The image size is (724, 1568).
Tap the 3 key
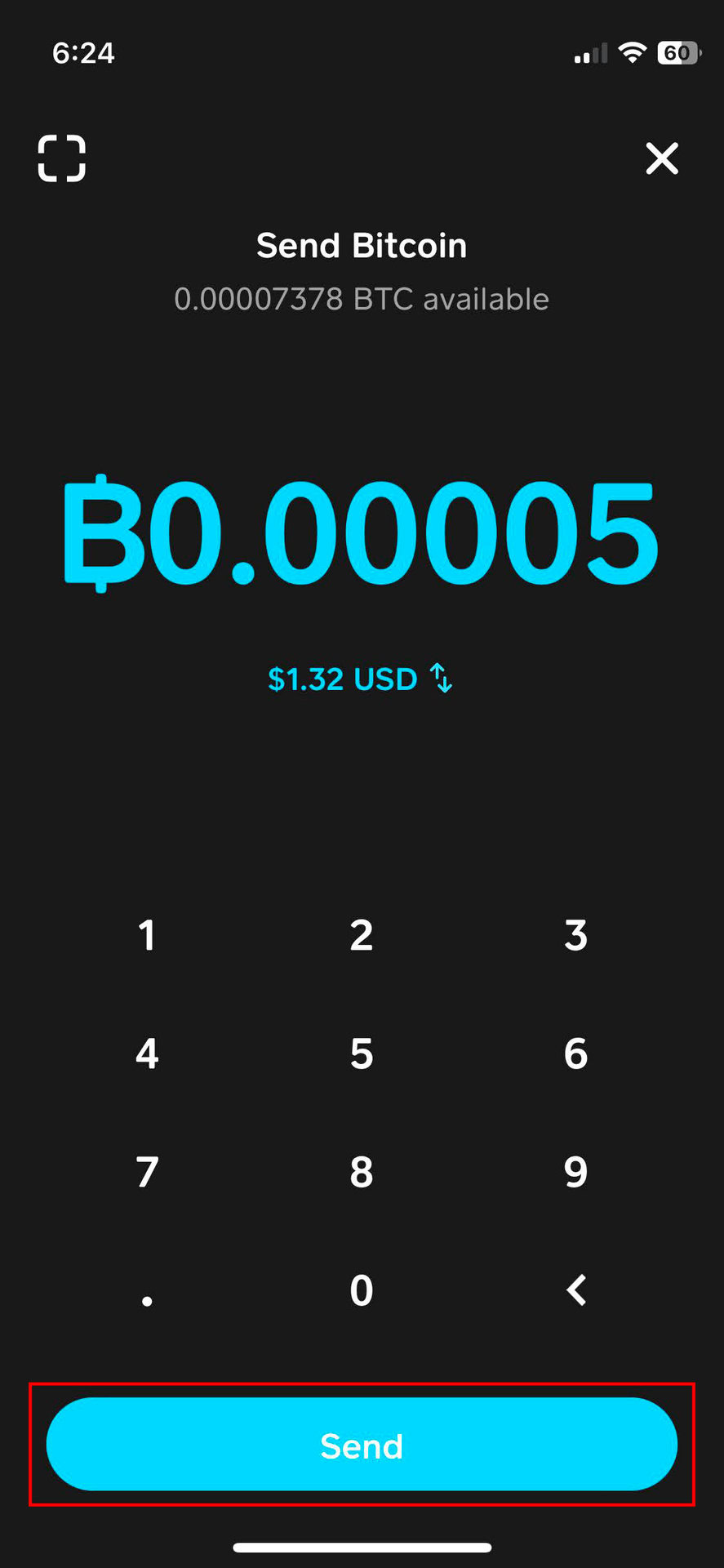pos(575,935)
